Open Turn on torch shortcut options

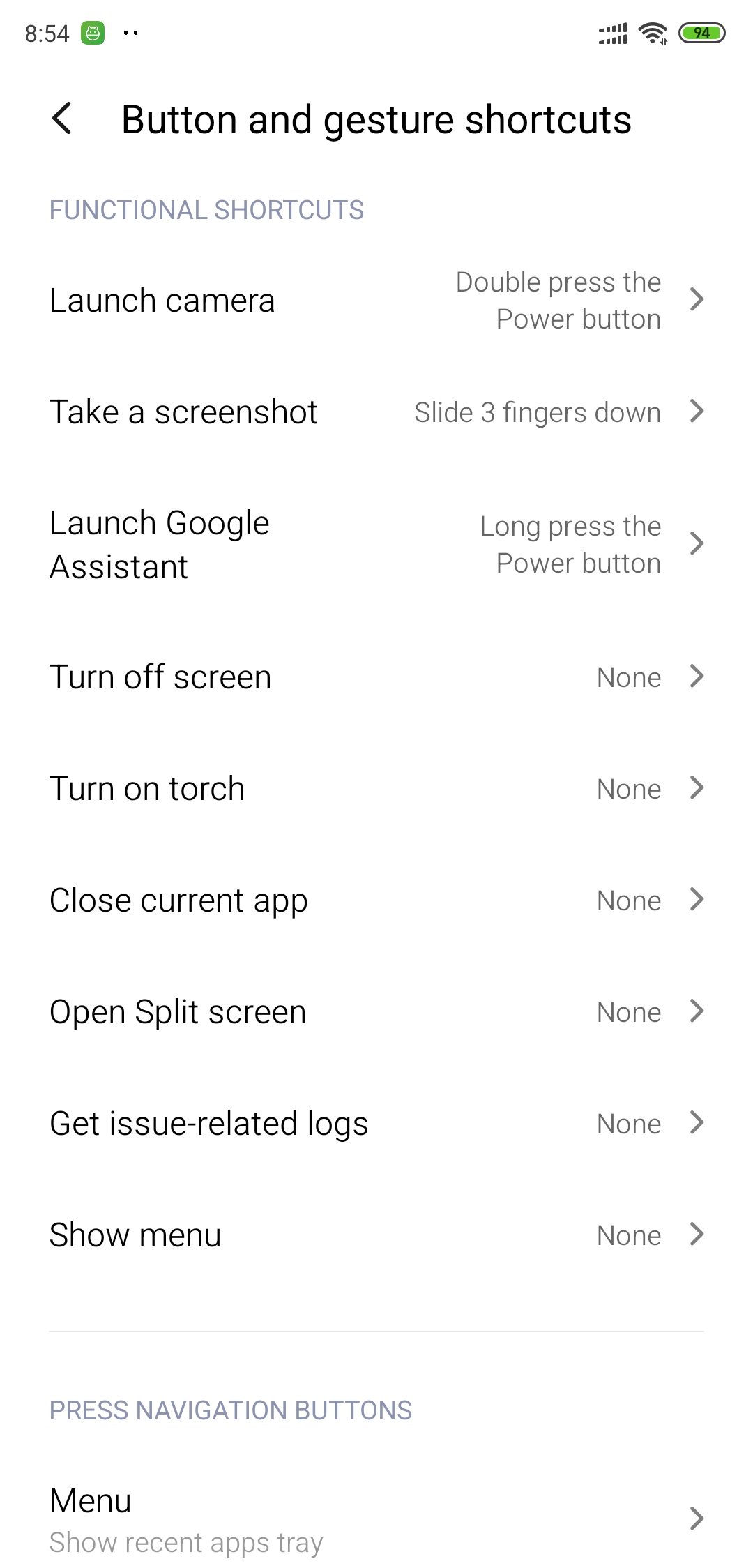tap(376, 789)
